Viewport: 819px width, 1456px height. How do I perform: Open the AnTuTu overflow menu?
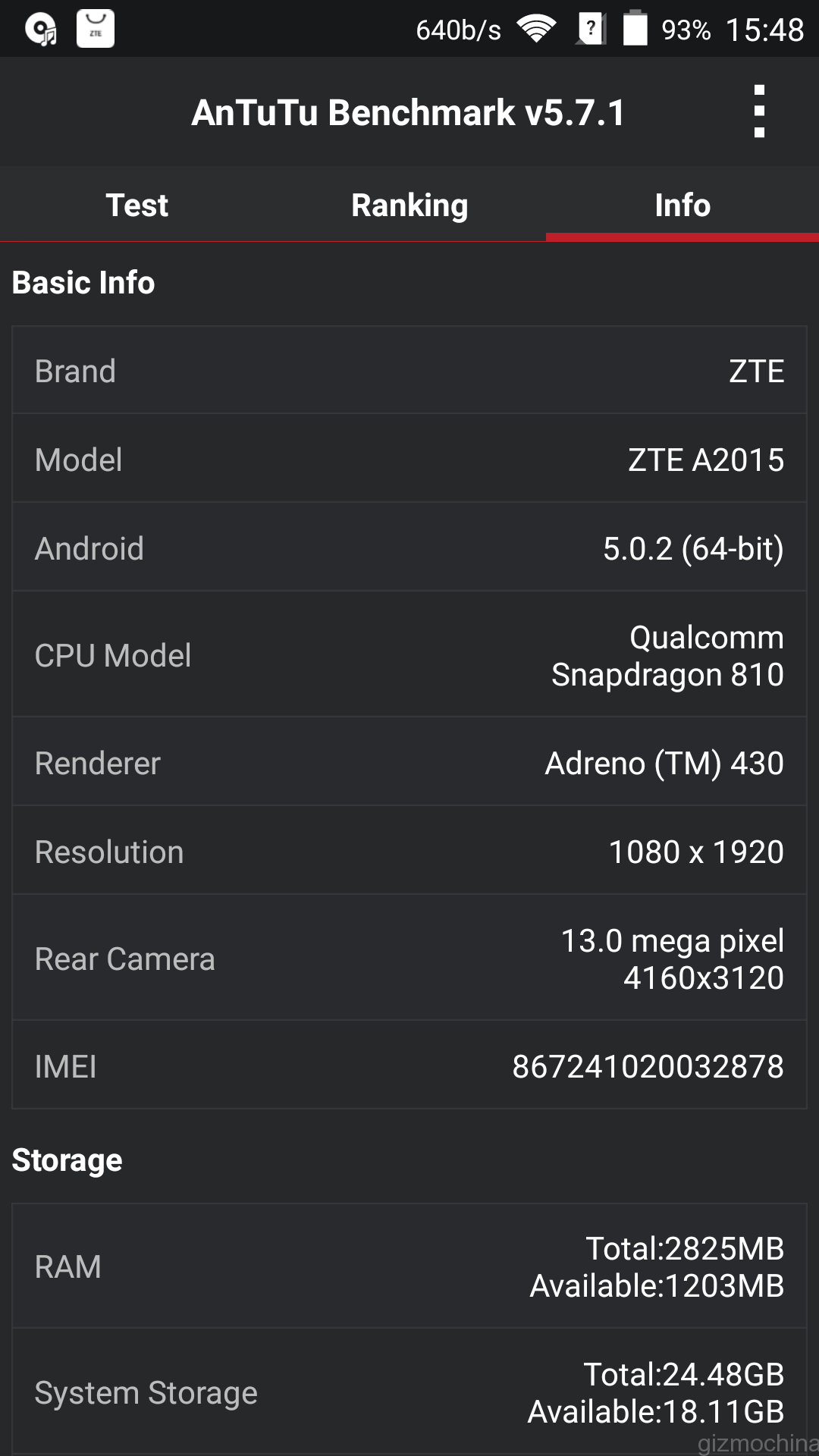pyautogui.click(x=761, y=112)
